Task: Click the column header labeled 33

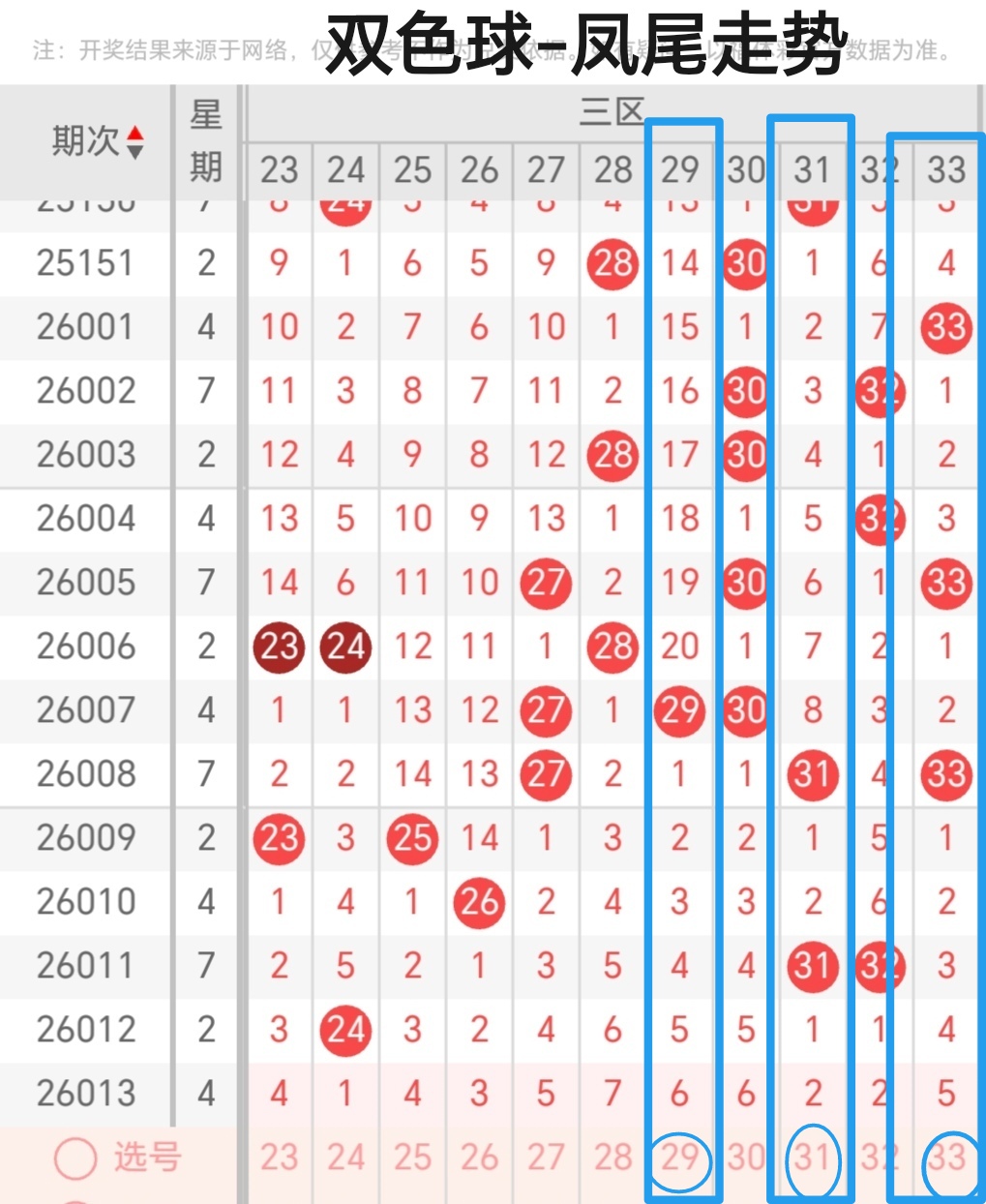Action: pos(945,170)
